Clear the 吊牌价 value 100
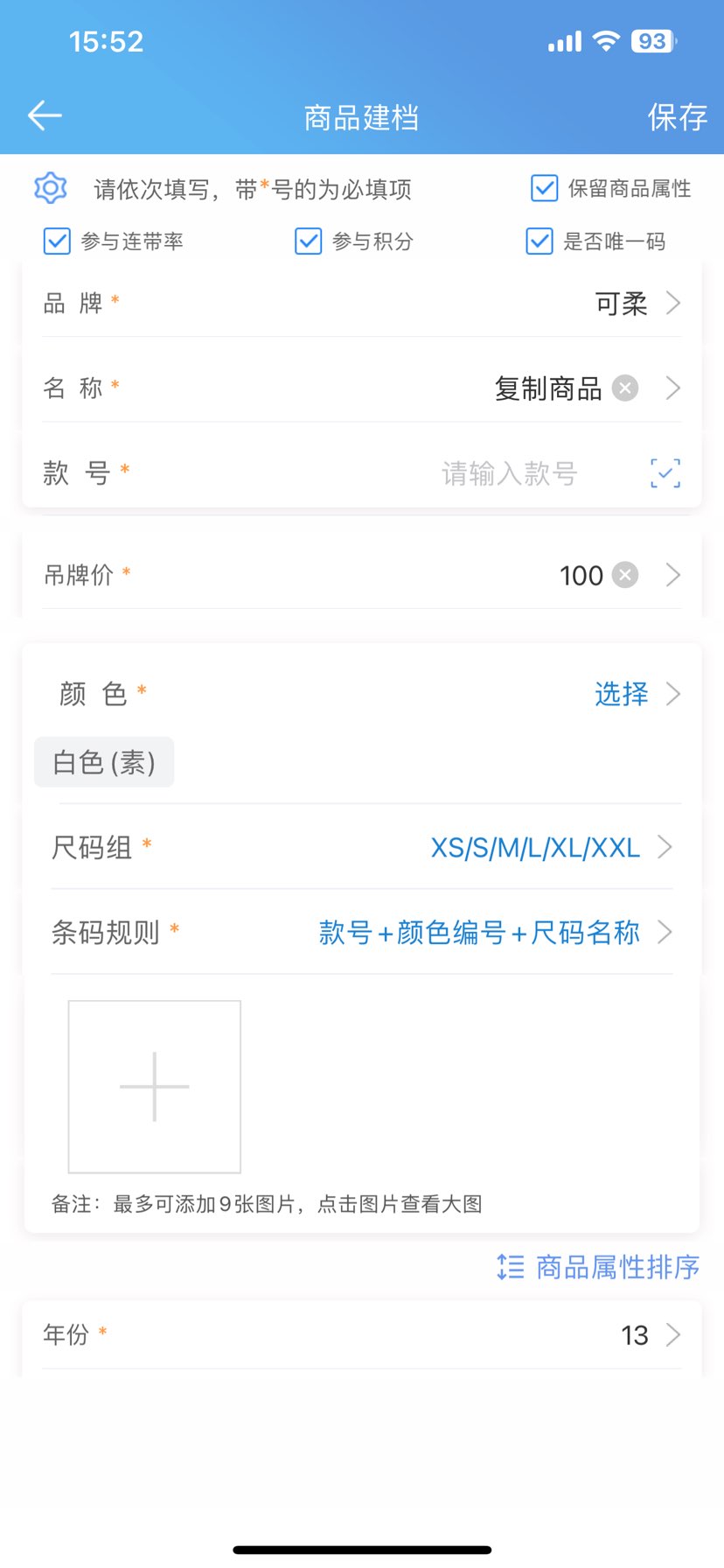The width and height of the screenshot is (724, 1568). tap(625, 575)
